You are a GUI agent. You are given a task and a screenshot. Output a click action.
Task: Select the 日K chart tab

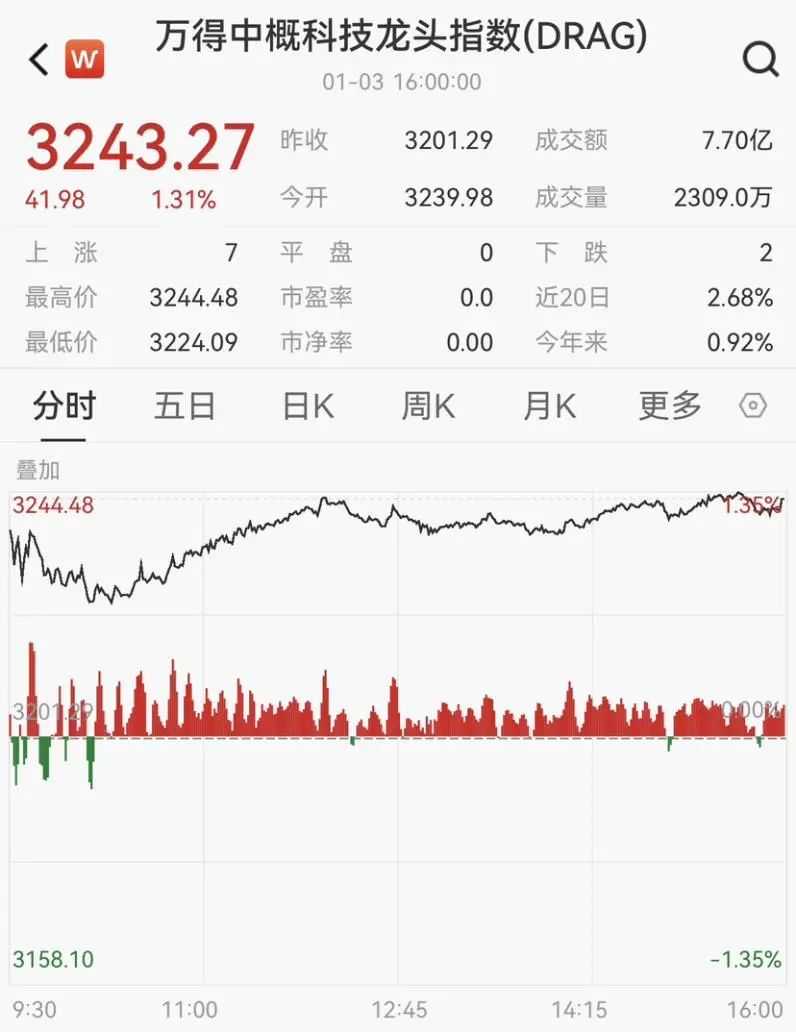pyautogui.click(x=307, y=406)
